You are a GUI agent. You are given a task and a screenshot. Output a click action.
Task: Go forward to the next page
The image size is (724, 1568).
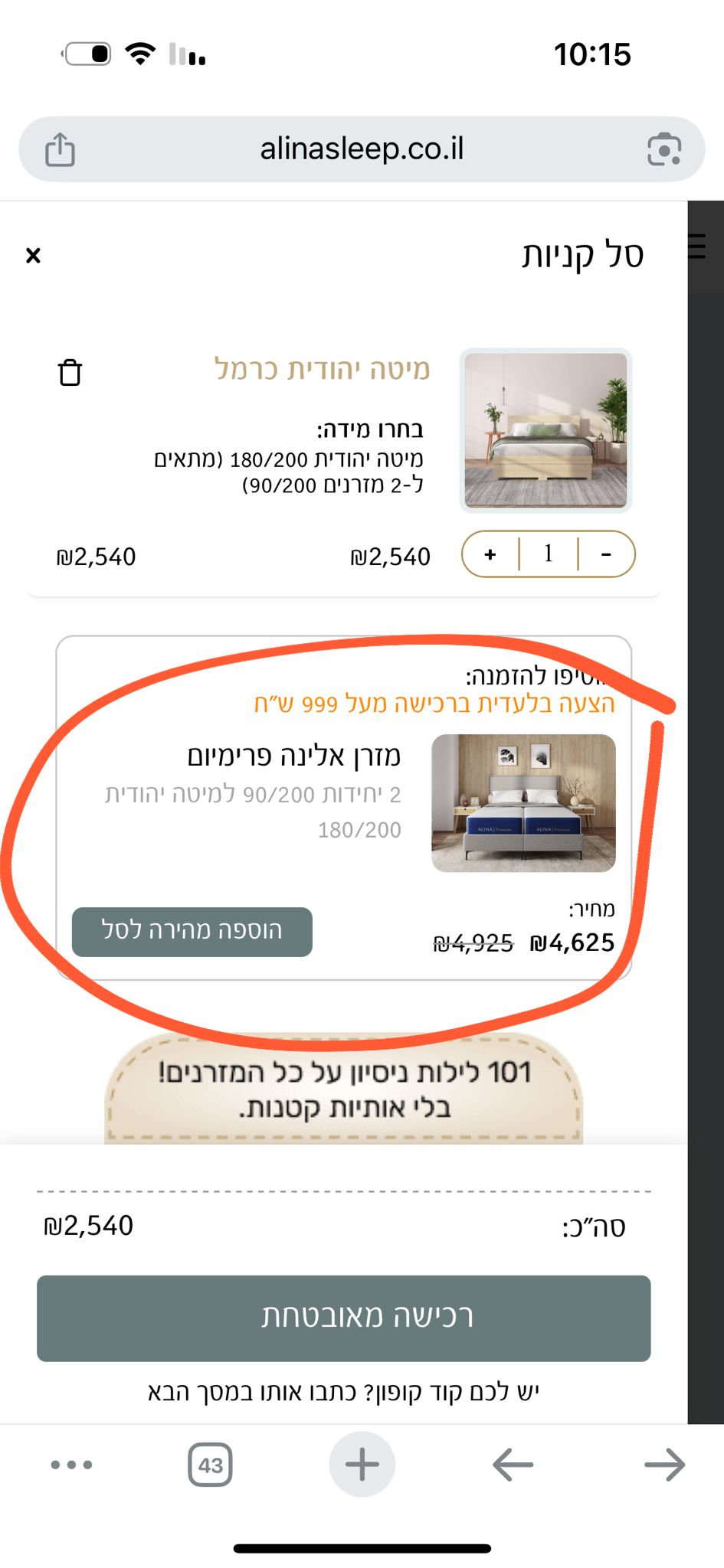coord(664,1465)
